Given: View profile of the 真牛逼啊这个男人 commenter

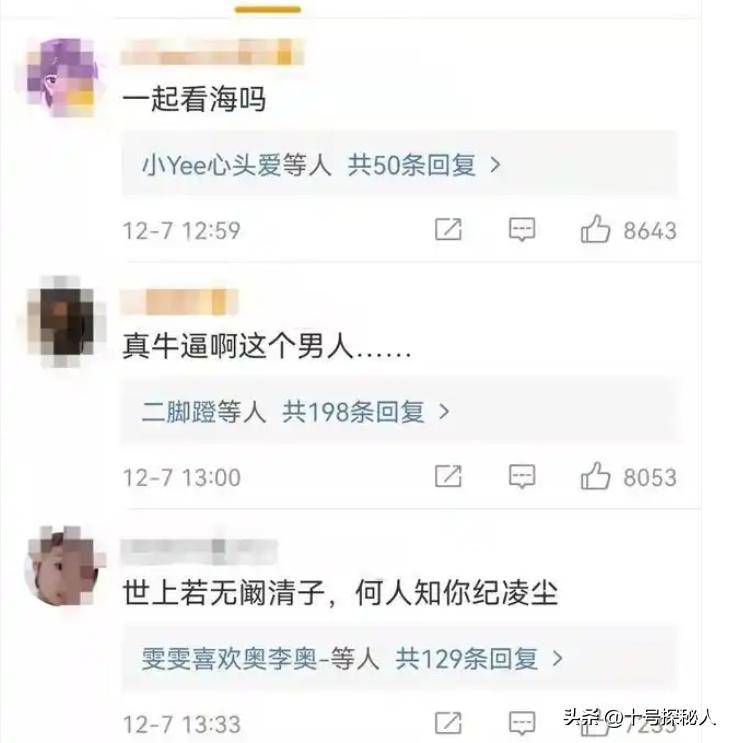Looking at the screenshot, I should (x=61, y=322).
